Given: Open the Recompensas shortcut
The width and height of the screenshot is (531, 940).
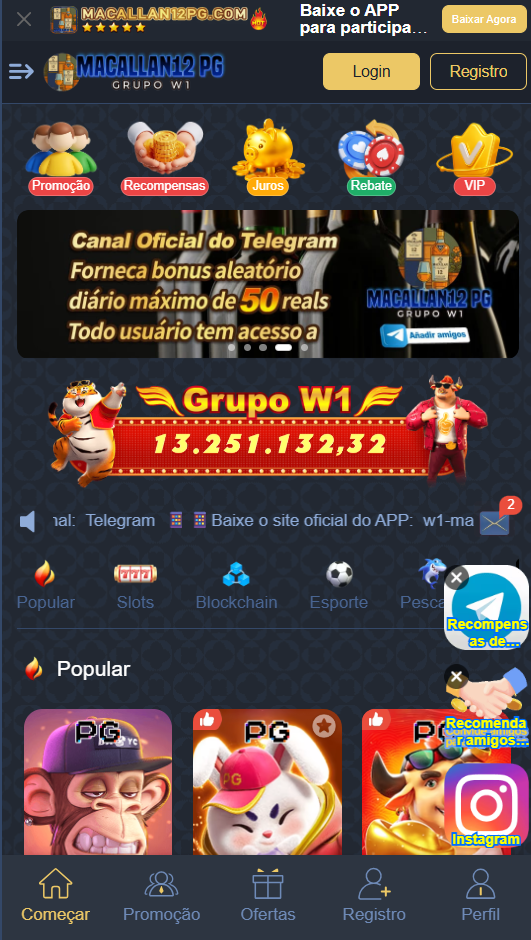Looking at the screenshot, I should (x=165, y=158).
